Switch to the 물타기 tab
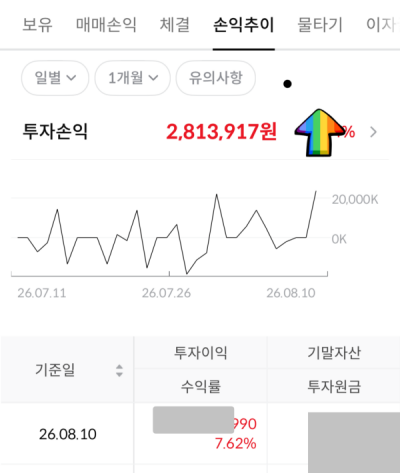The image size is (400, 473). (320, 25)
